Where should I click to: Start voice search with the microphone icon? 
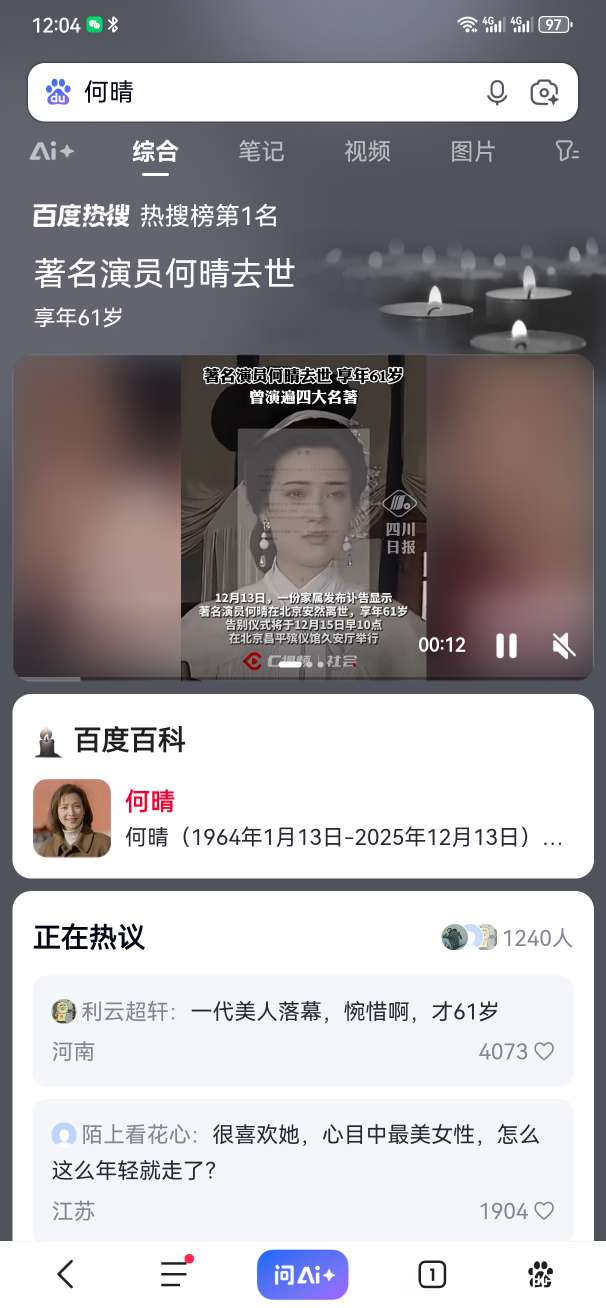(x=497, y=93)
